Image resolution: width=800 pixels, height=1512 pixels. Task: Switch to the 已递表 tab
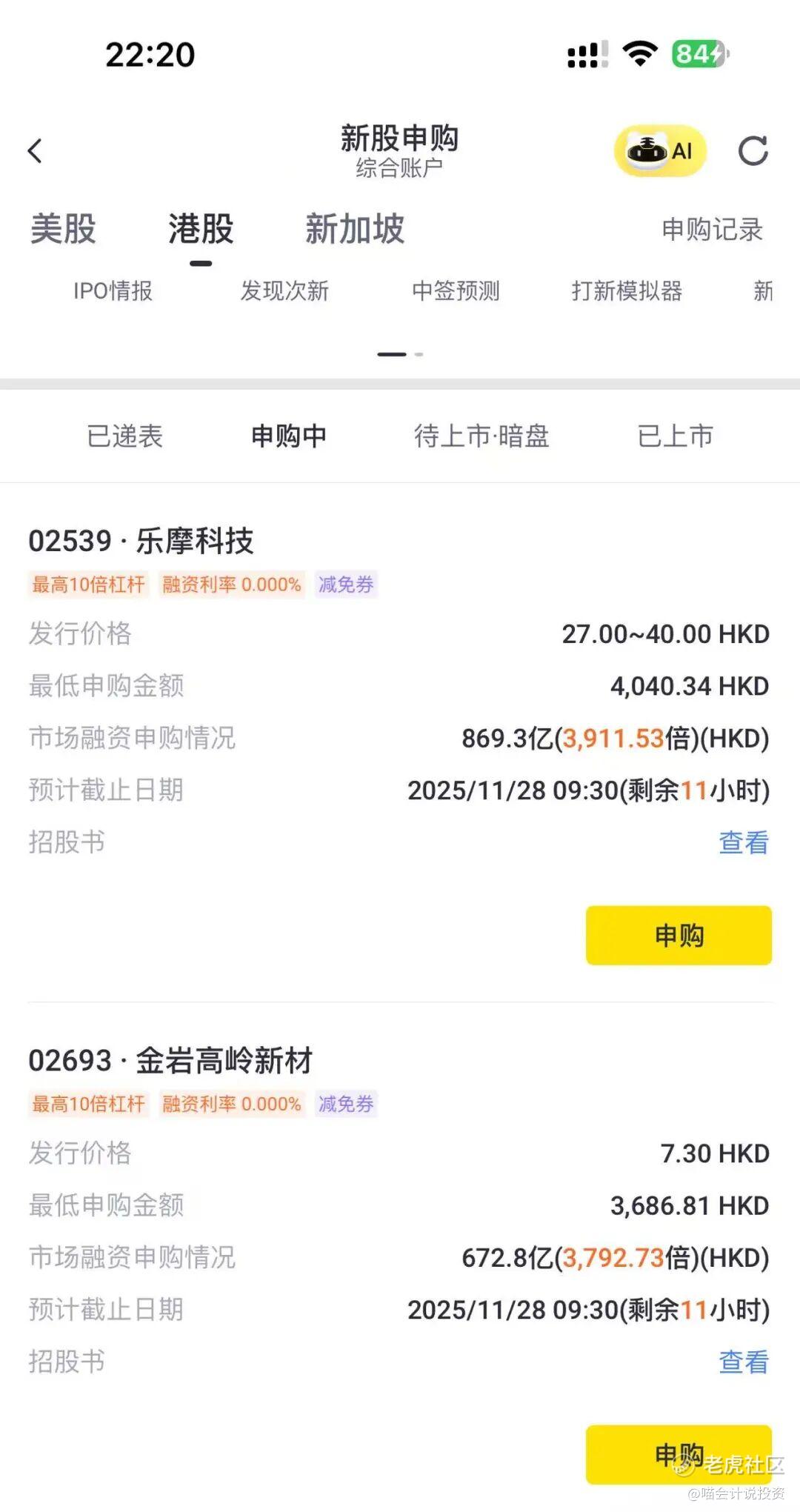point(124,436)
